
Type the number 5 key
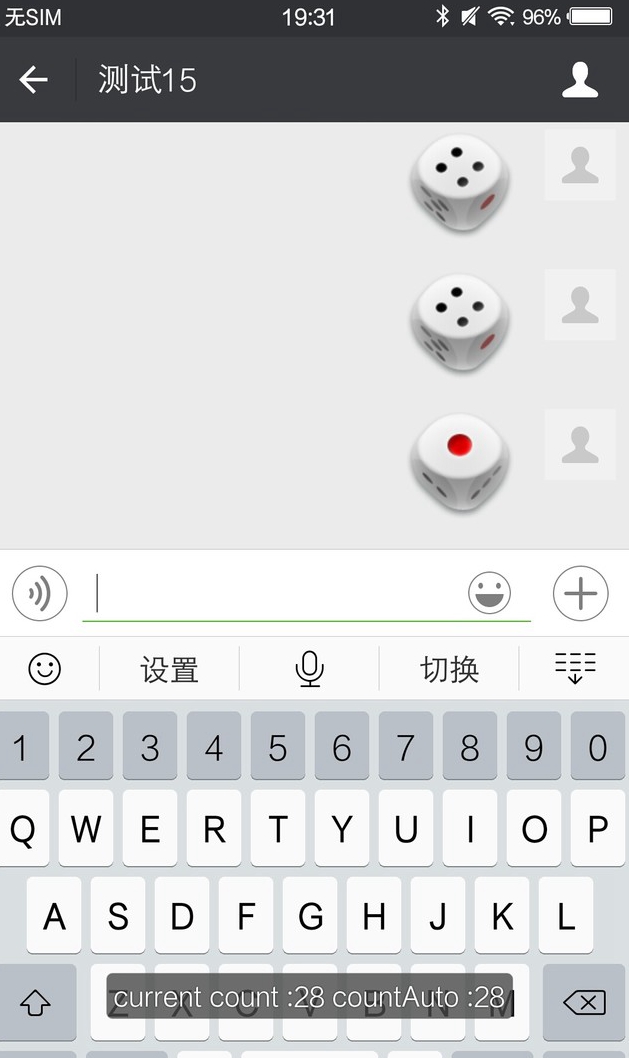tap(278, 747)
